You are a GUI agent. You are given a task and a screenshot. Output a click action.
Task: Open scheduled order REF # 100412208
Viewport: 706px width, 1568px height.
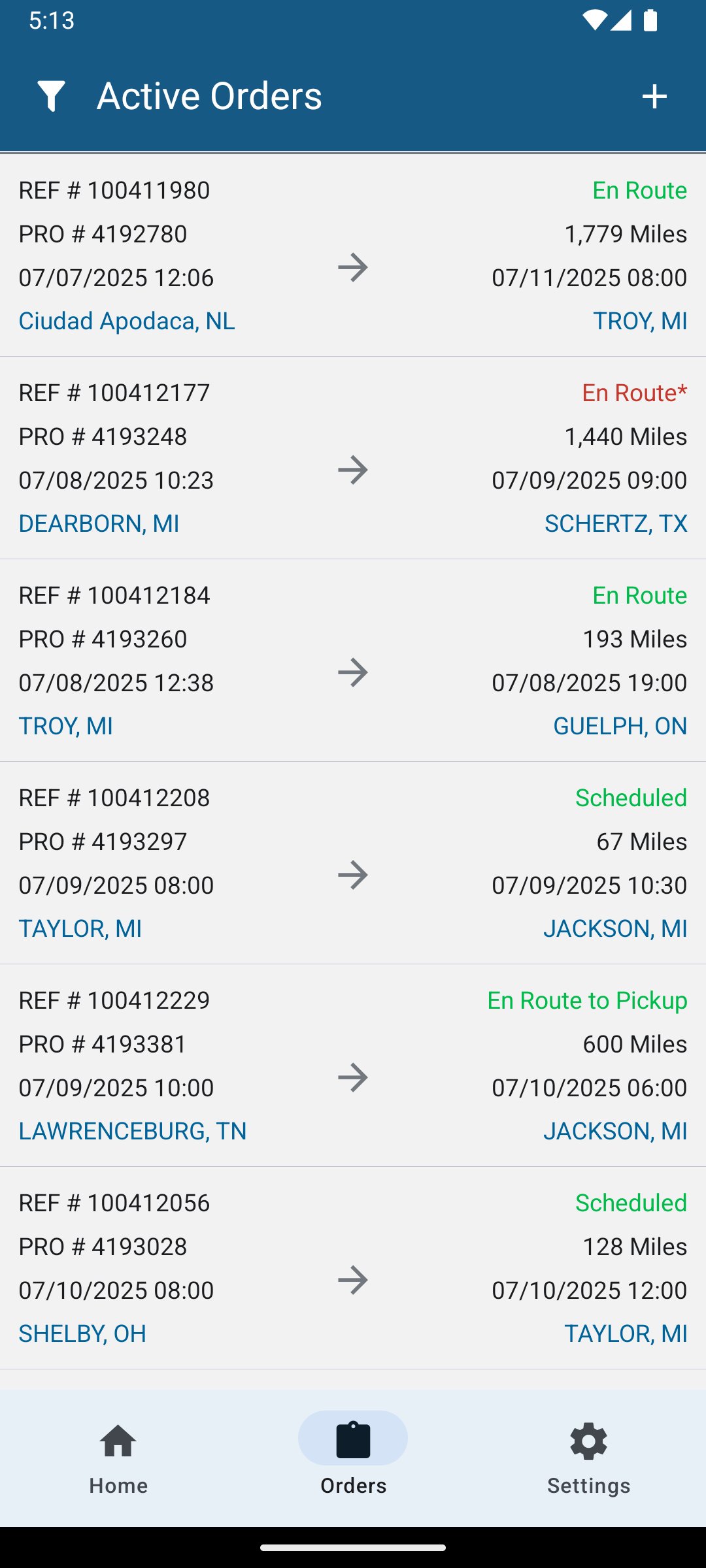pyautogui.click(x=353, y=863)
